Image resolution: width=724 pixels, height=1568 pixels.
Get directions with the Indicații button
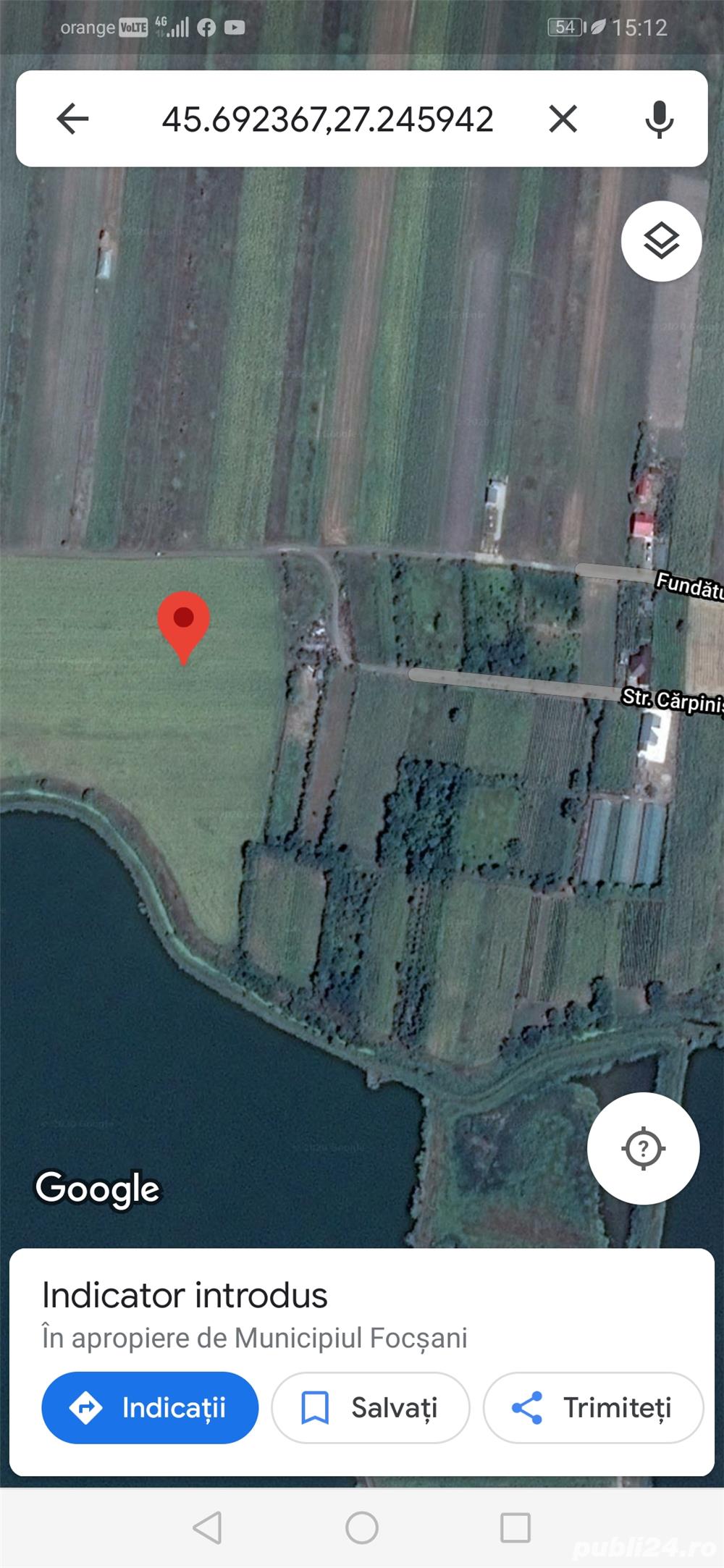point(150,1407)
